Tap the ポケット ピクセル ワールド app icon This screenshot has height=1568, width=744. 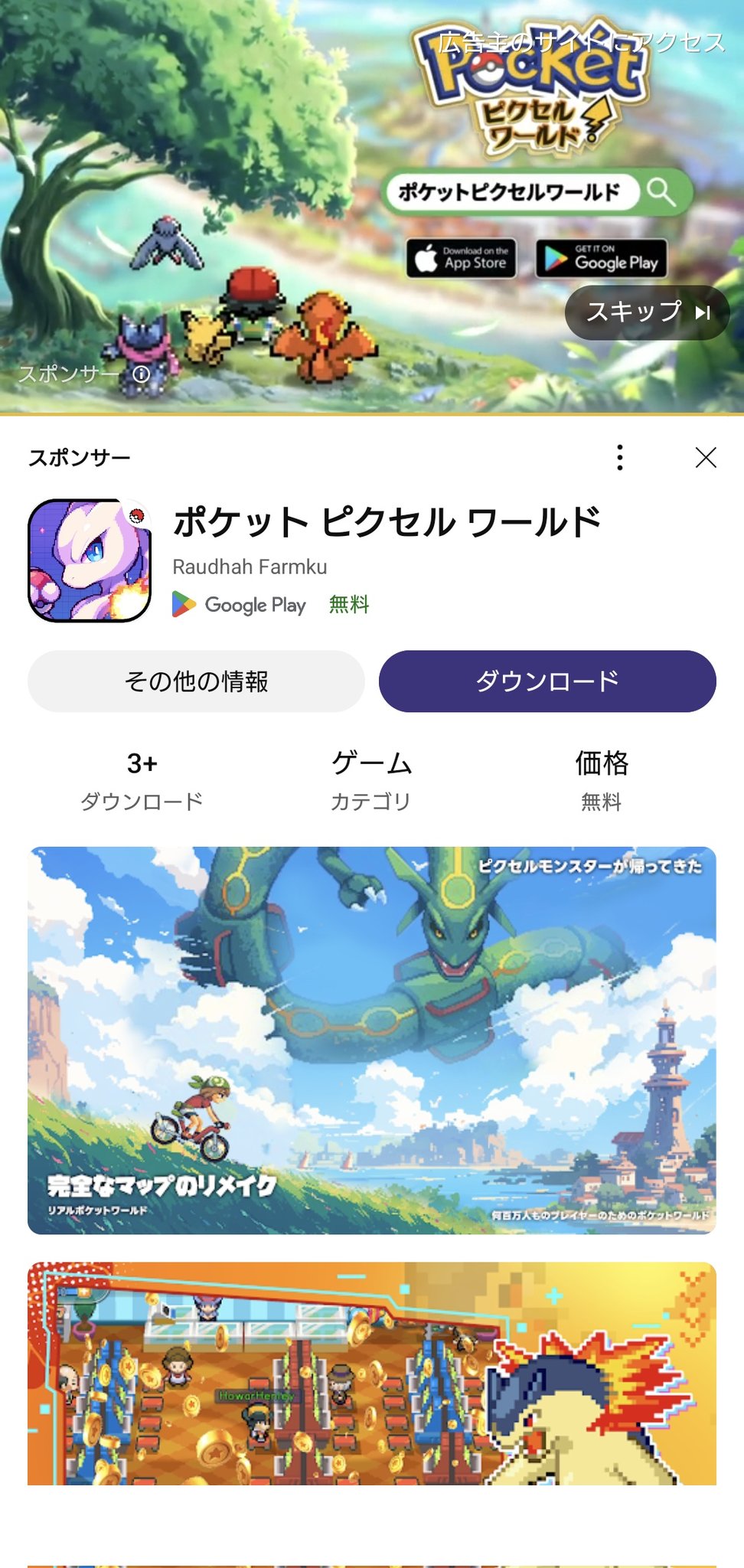coord(90,560)
